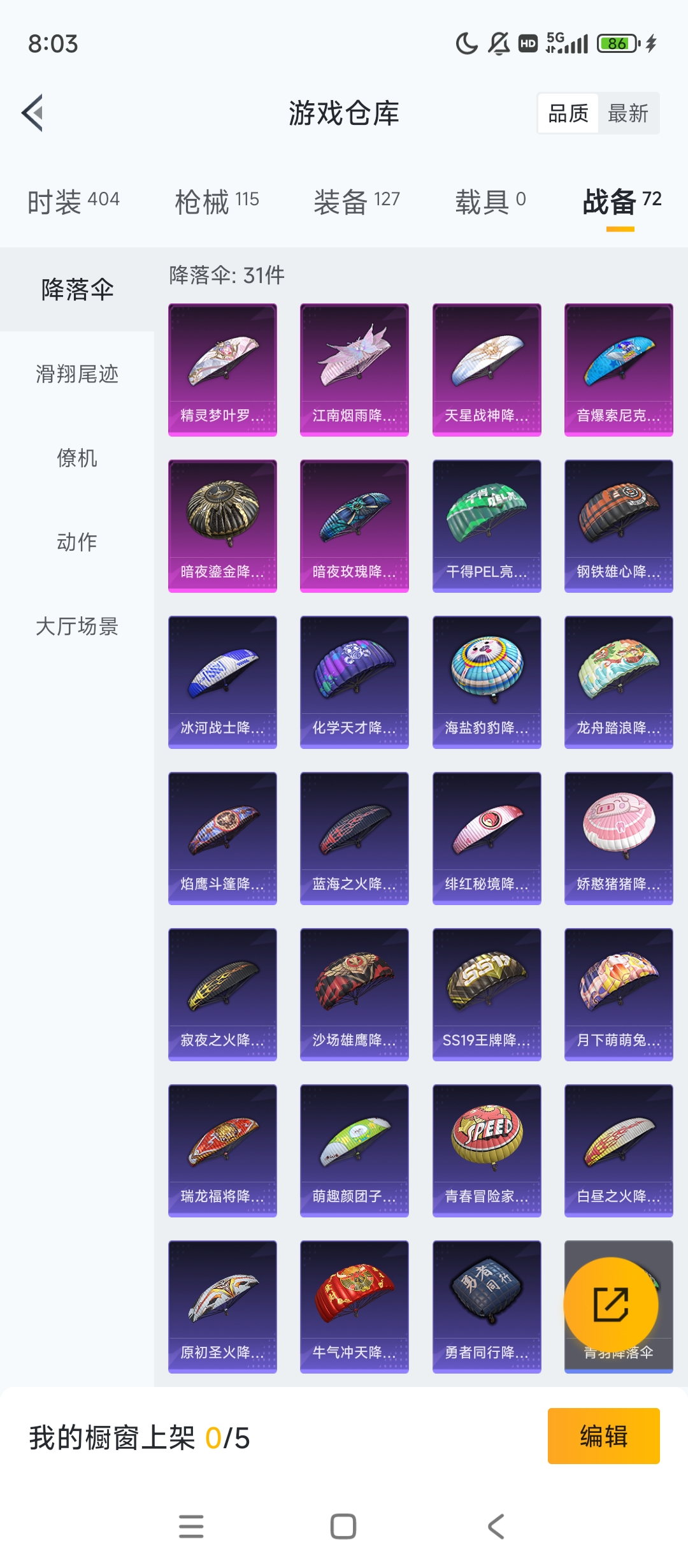Open the 精灵梦叶罗 parachute item
This screenshot has width=688, height=1568.
click(x=222, y=370)
